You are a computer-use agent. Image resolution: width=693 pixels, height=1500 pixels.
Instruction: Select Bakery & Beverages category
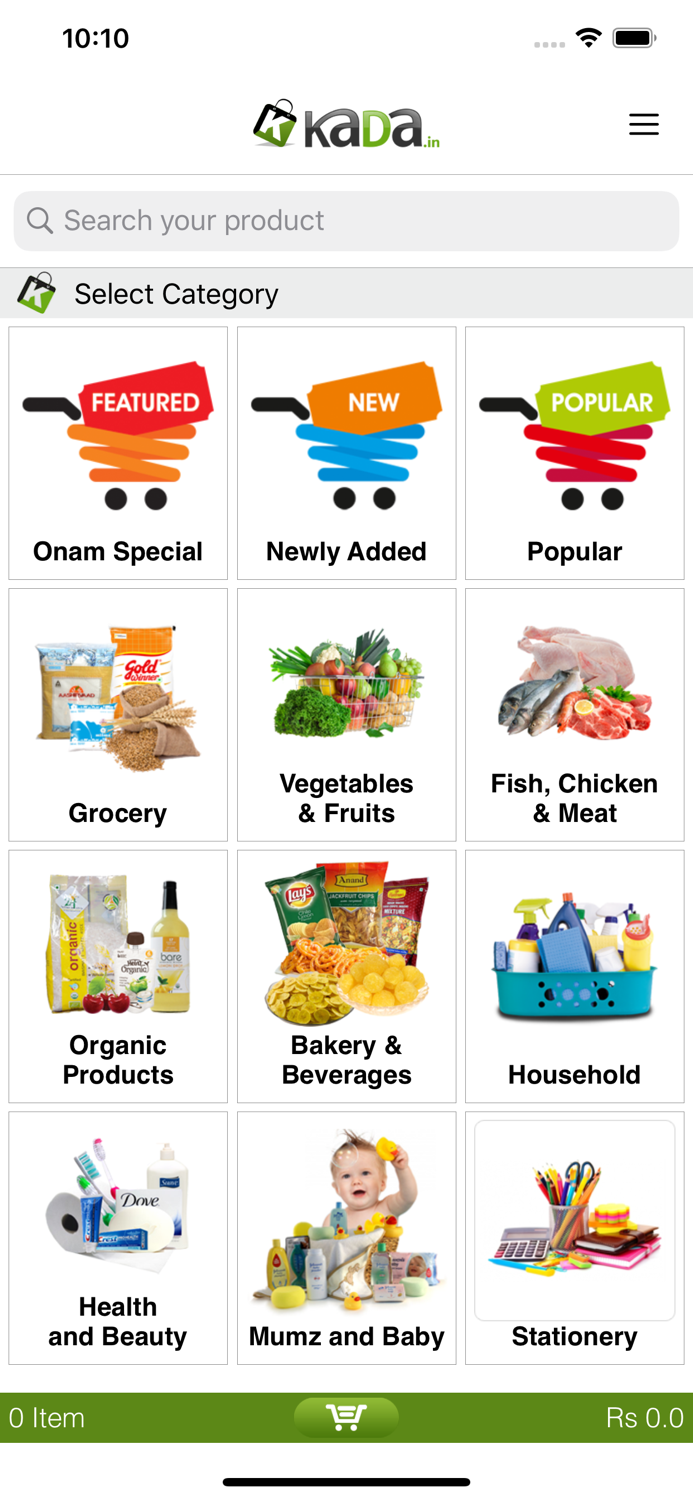(x=346, y=977)
